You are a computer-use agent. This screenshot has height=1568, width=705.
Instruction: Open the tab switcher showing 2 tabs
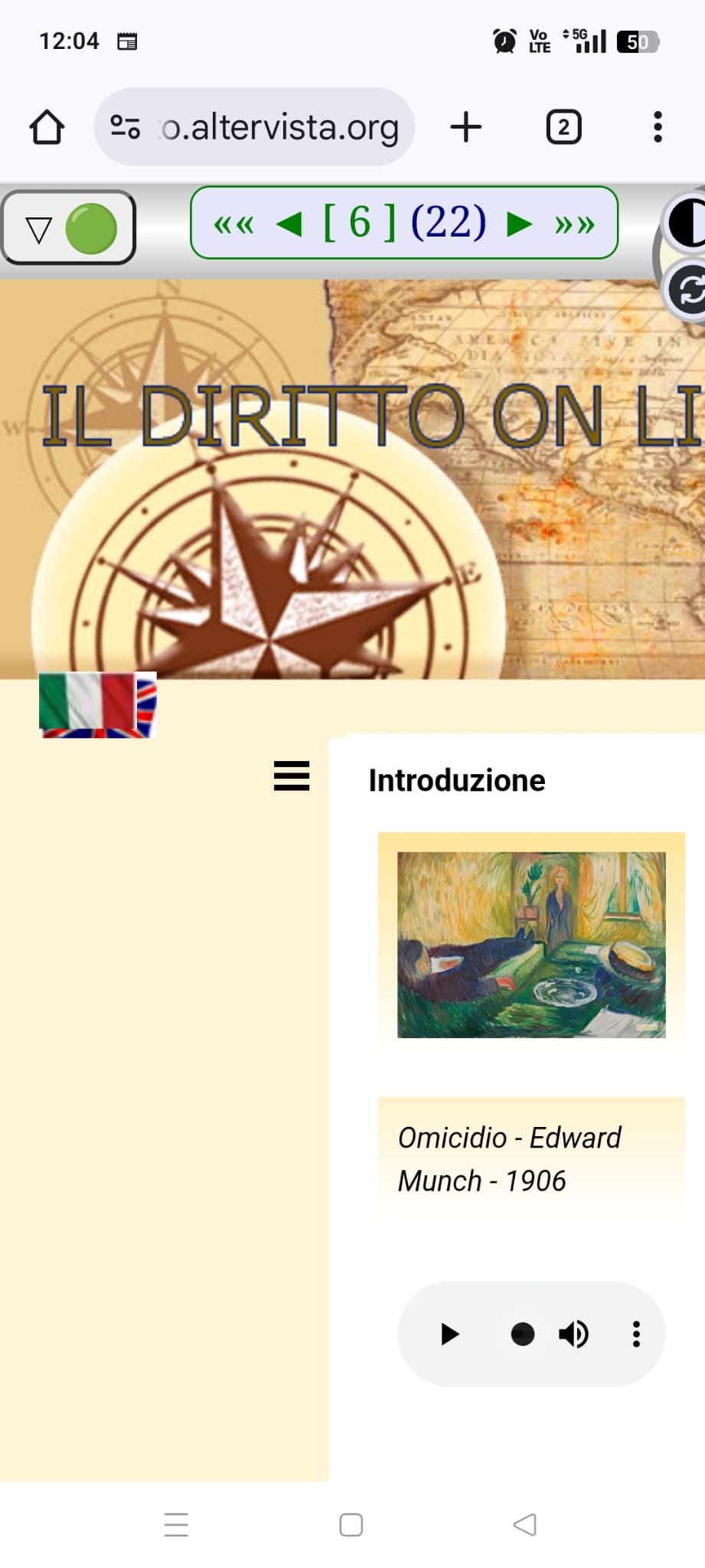pos(563,127)
